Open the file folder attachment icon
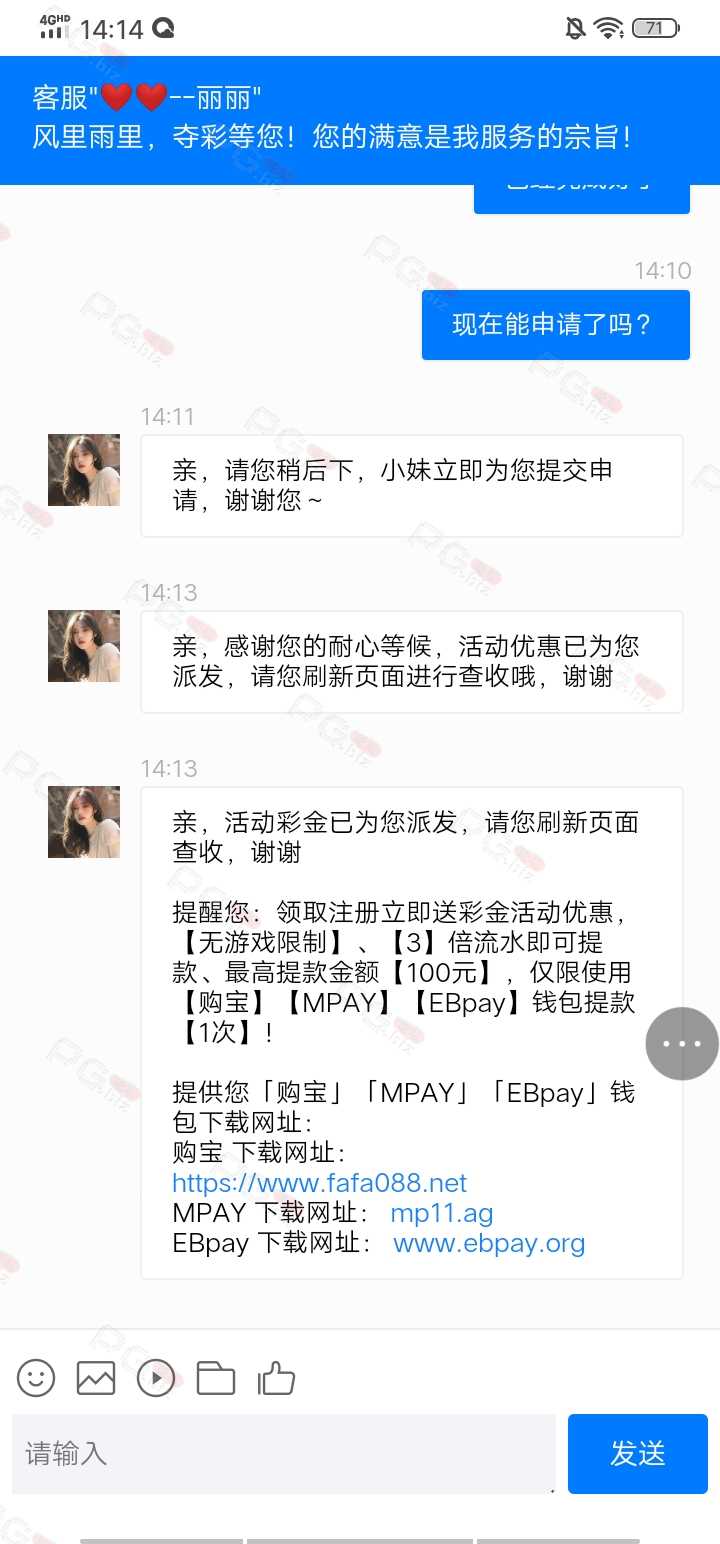The image size is (720, 1544). (216, 1378)
